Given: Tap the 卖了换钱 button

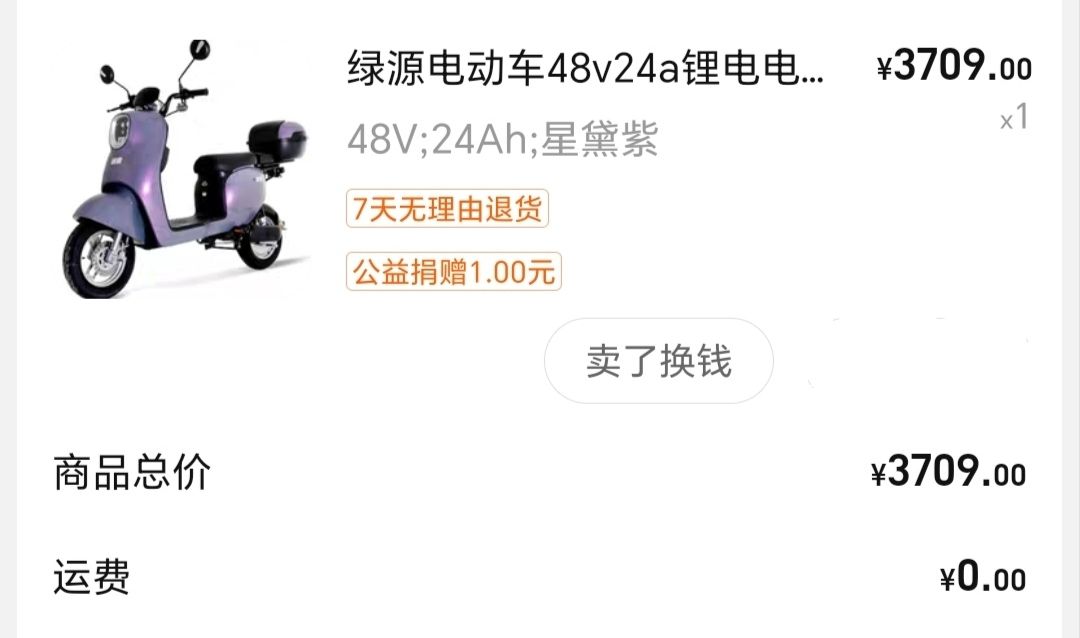Looking at the screenshot, I should [x=658, y=361].
